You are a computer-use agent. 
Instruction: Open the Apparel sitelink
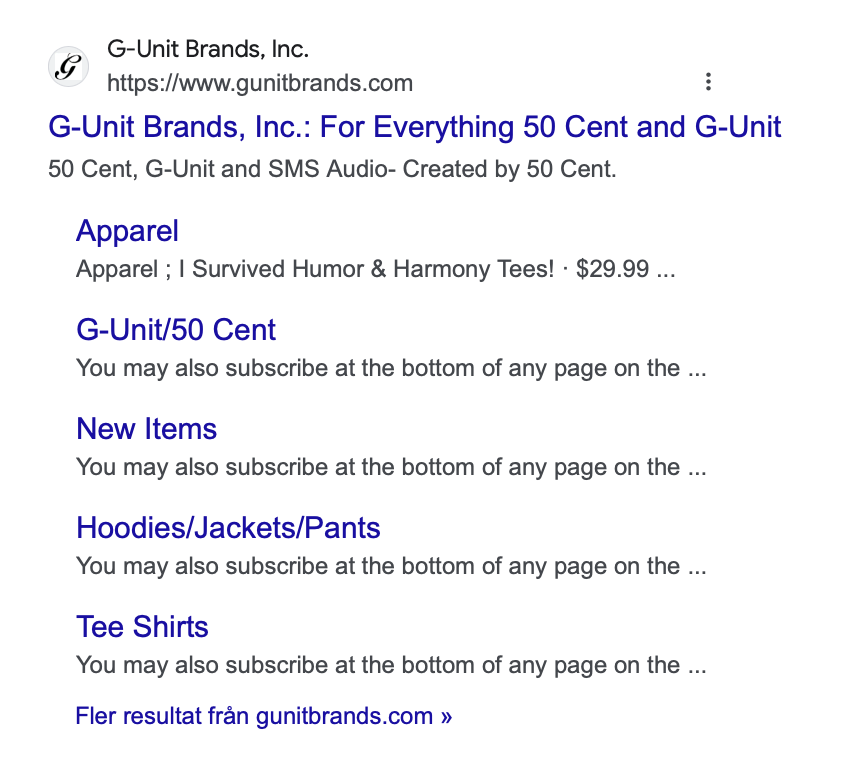tap(127, 231)
